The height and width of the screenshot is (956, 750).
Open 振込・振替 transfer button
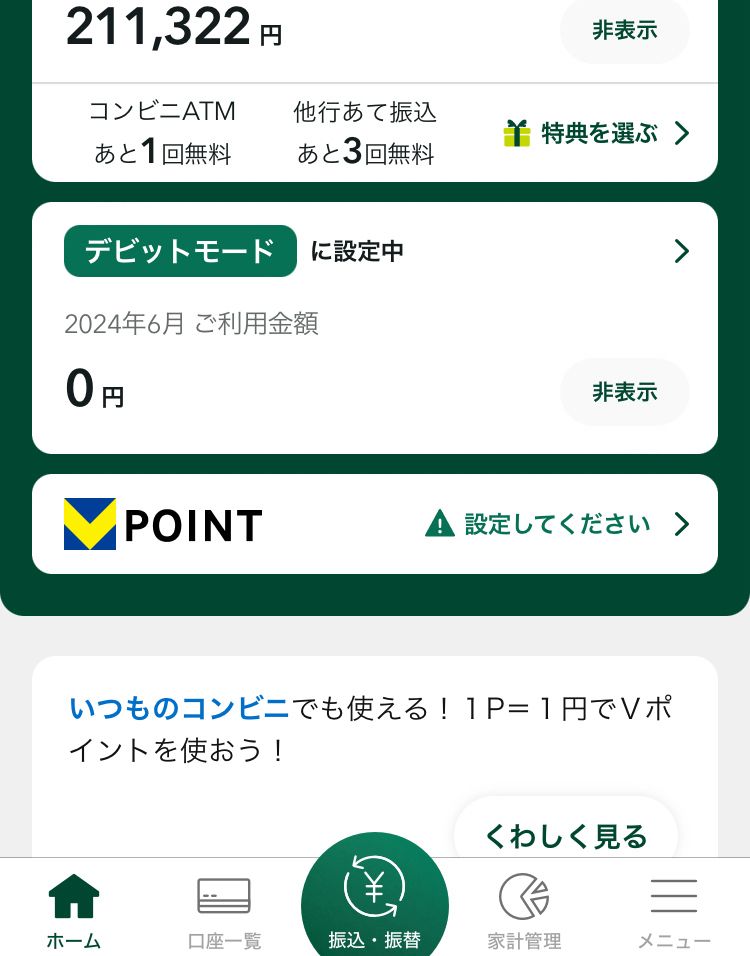(374, 896)
